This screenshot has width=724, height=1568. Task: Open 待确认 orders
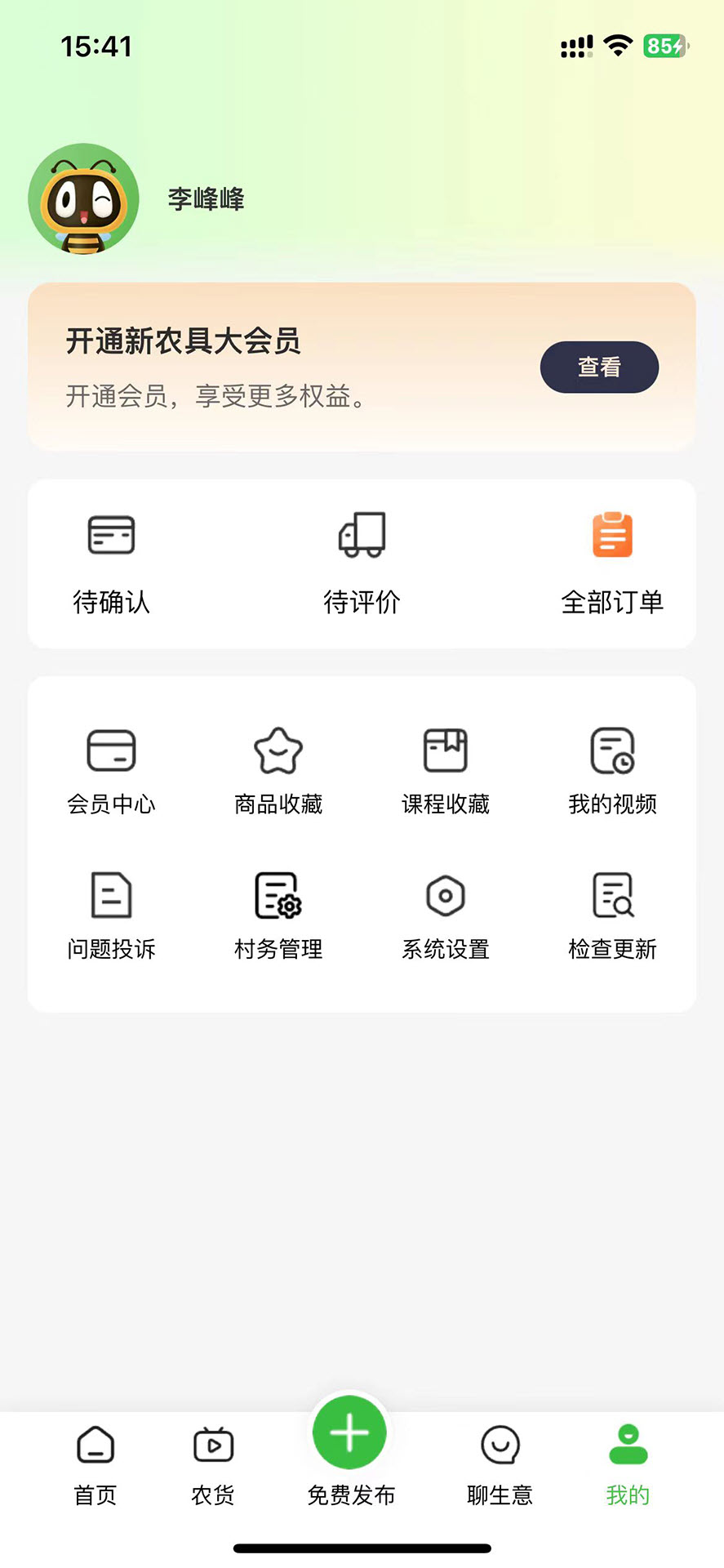tap(112, 562)
